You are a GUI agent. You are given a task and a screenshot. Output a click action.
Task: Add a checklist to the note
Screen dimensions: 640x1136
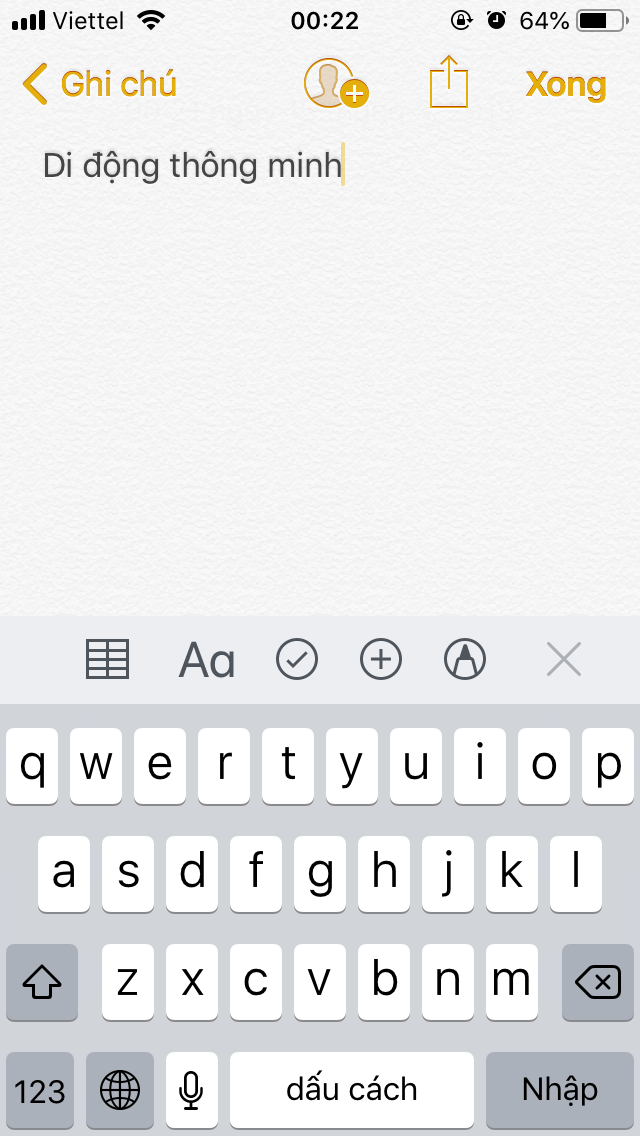point(297,660)
